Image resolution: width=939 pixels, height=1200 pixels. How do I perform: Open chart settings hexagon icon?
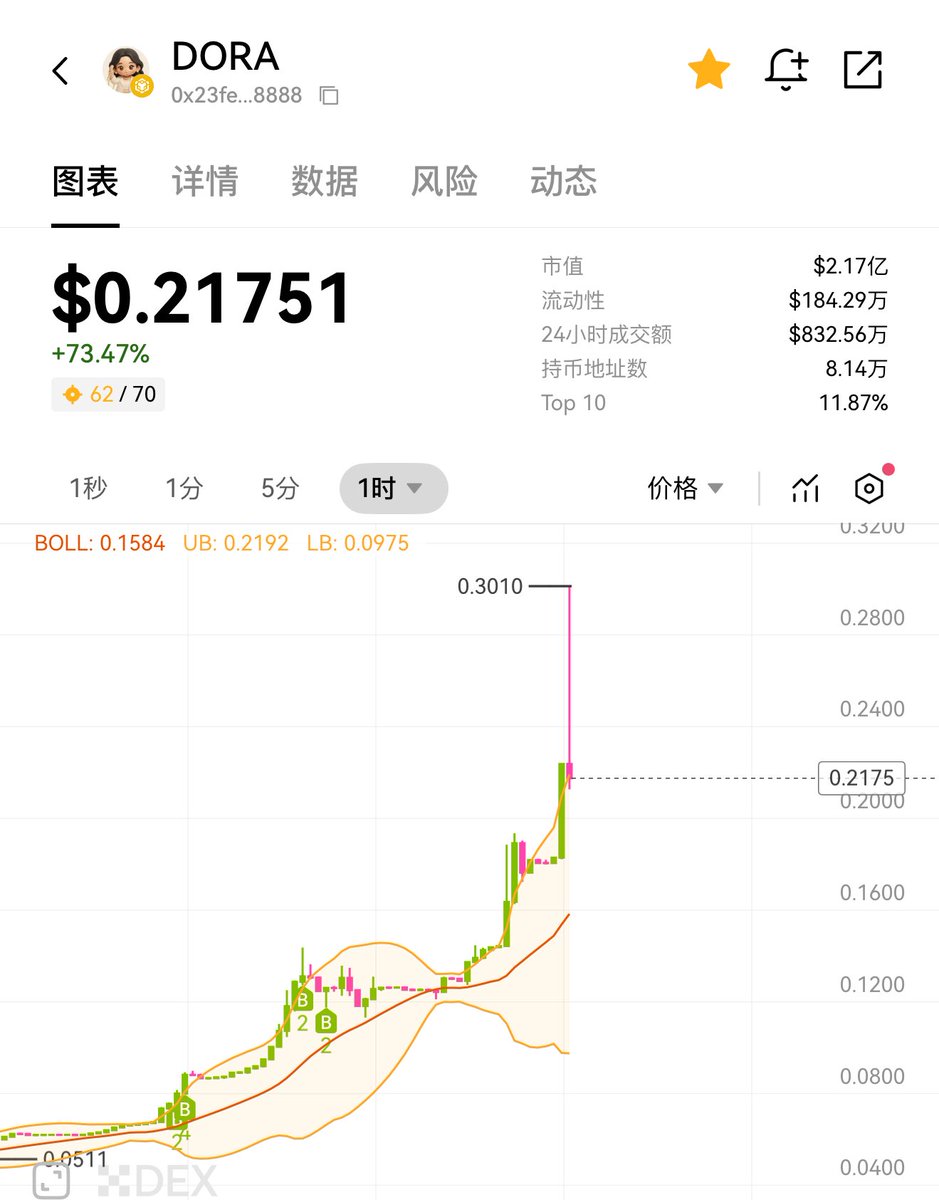click(x=869, y=488)
